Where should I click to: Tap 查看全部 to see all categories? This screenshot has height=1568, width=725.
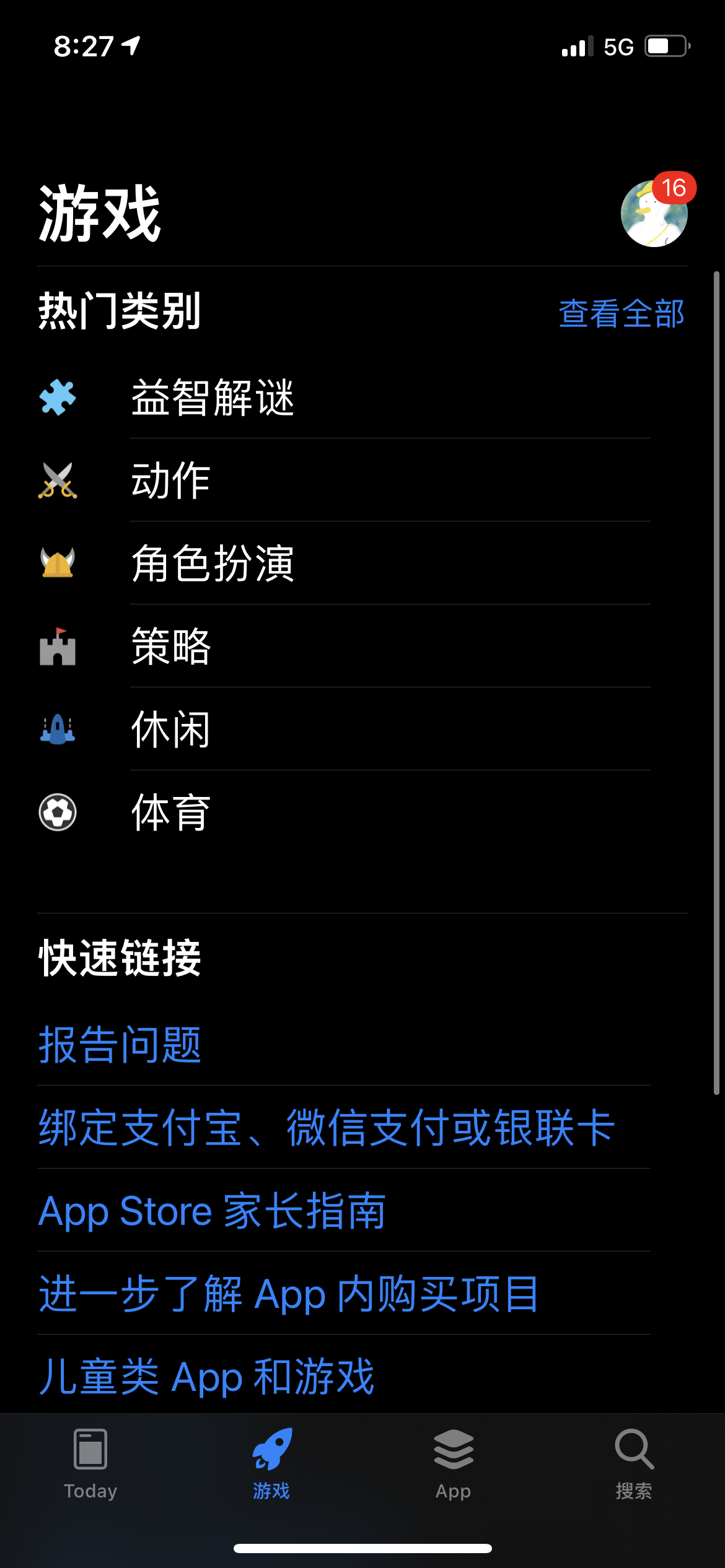tap(622, 313)
